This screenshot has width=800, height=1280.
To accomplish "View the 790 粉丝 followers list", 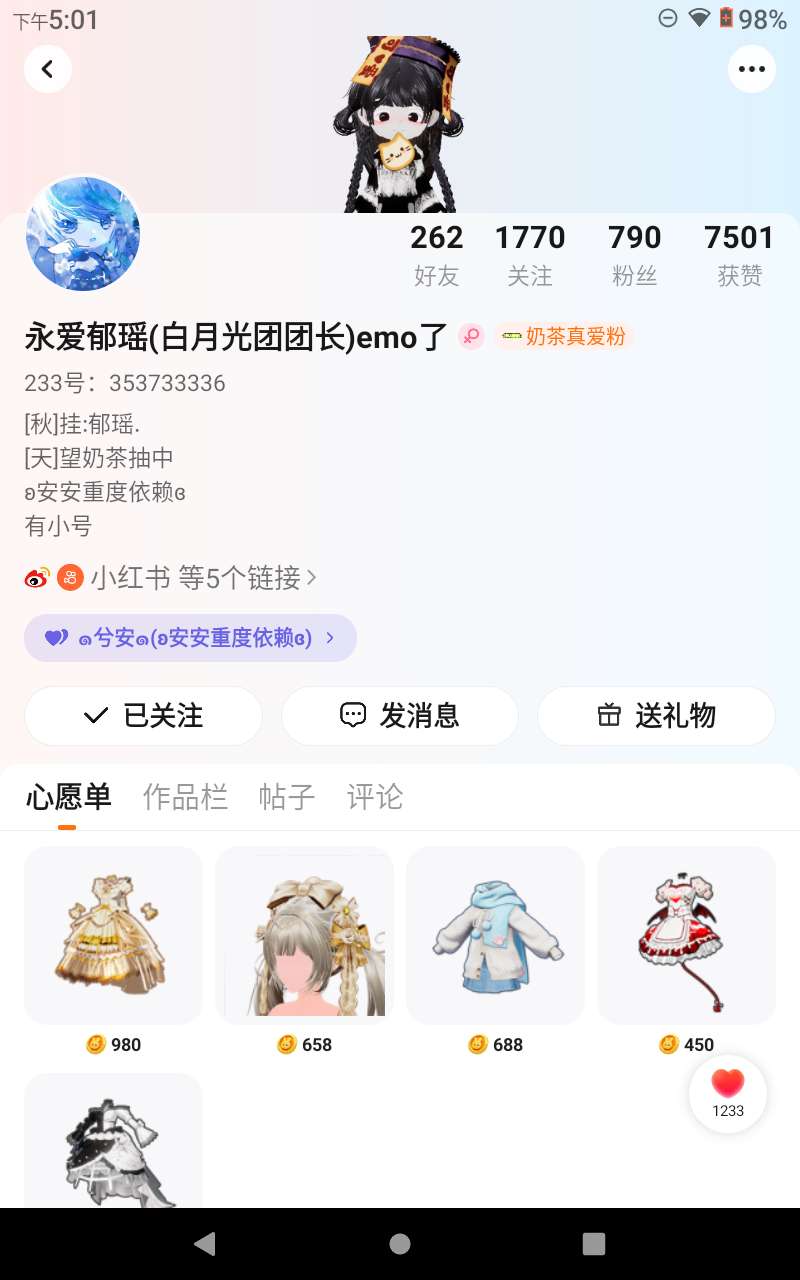I will [634, 254].
